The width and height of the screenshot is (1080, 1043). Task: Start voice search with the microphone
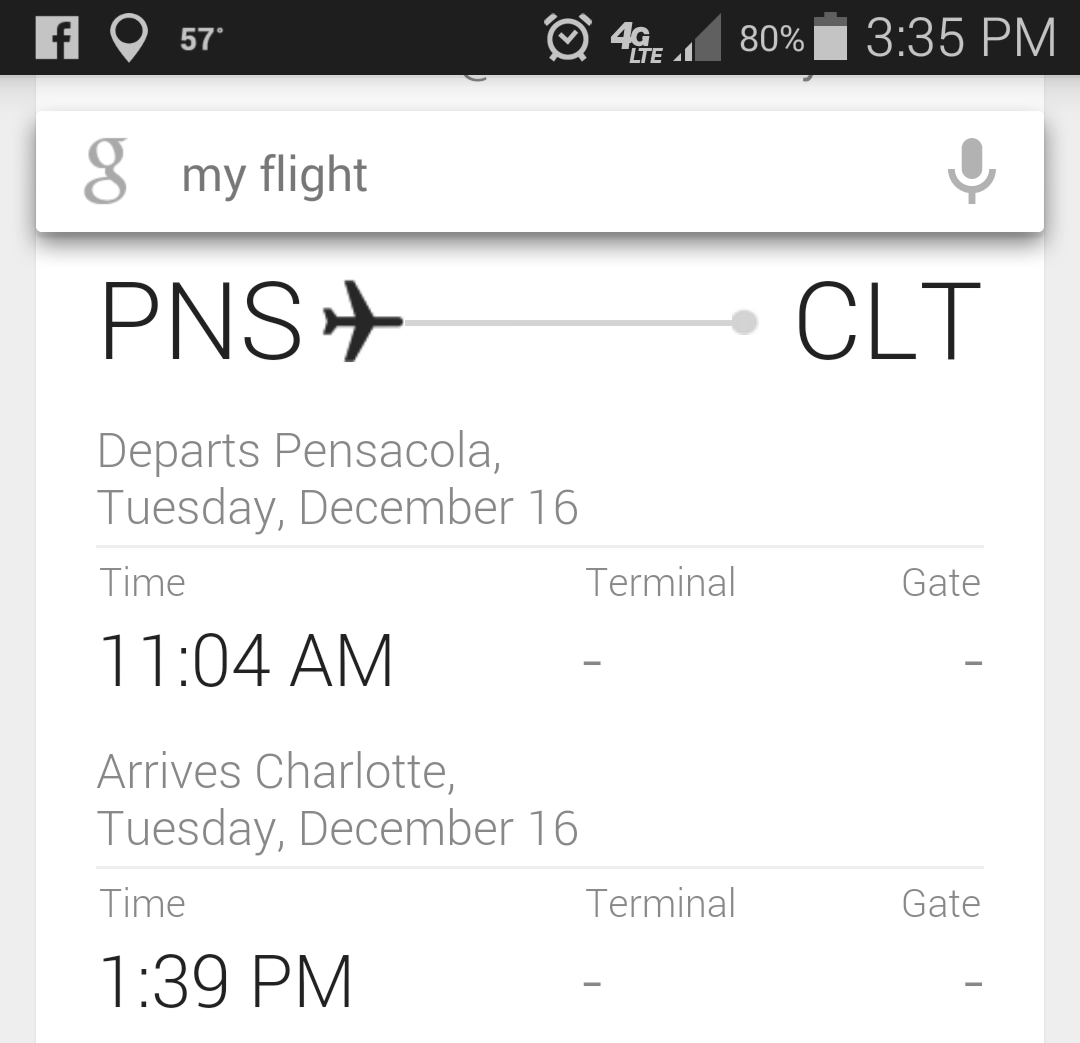pos(971,172)
